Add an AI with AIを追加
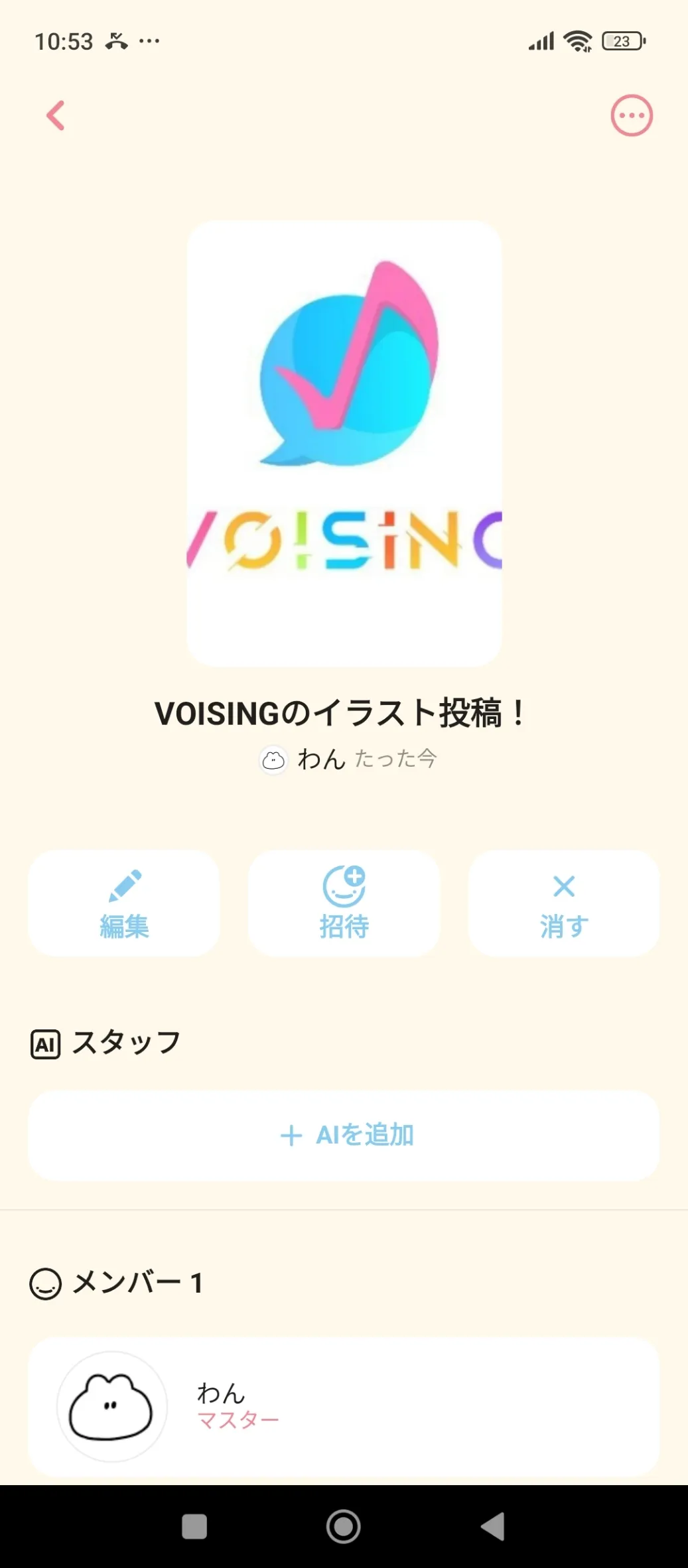This screenshot has height=1568, width=688. [x=344, y=1135]
